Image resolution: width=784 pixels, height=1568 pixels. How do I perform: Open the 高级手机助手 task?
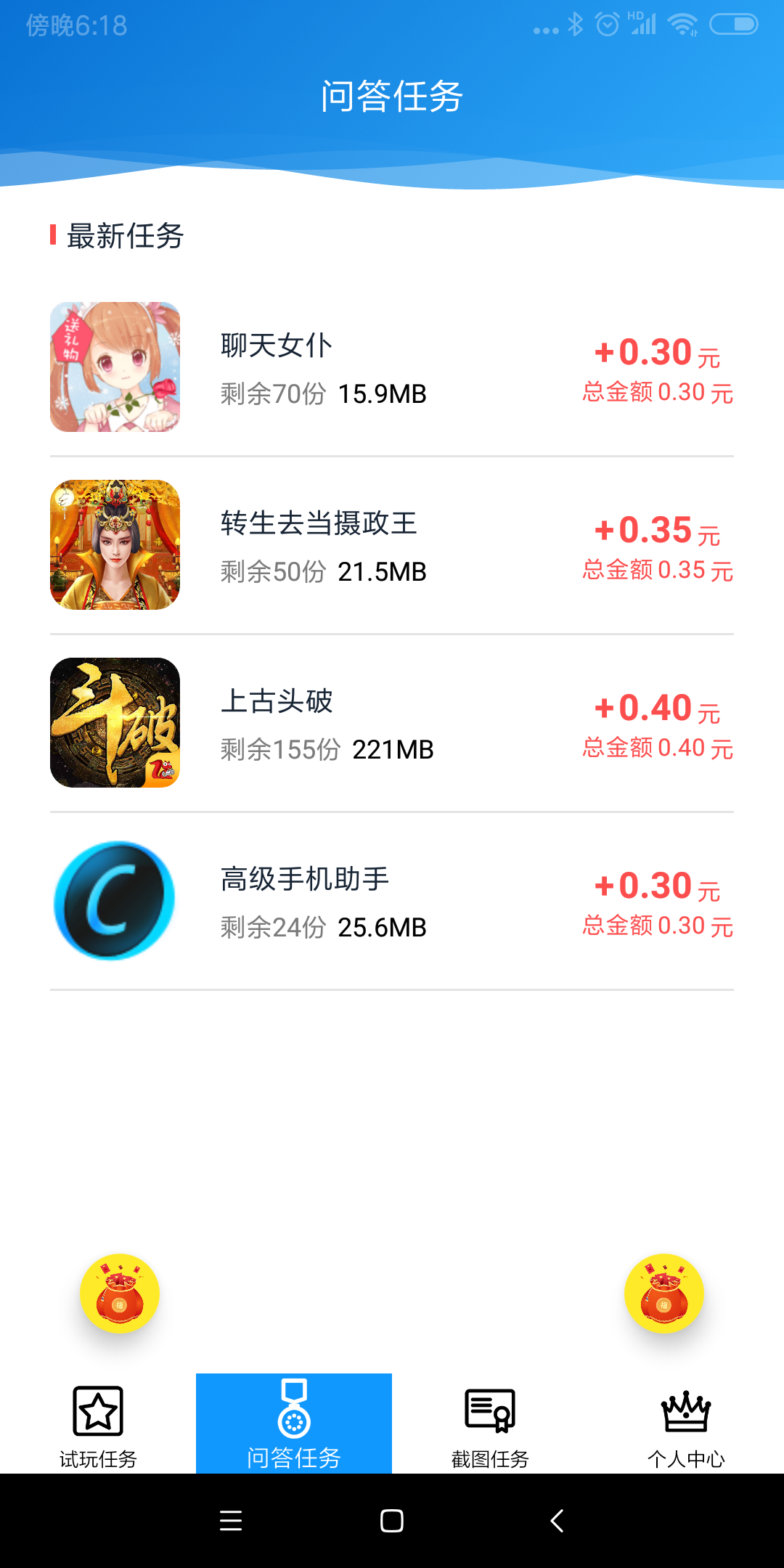click(x=392, y=901)
